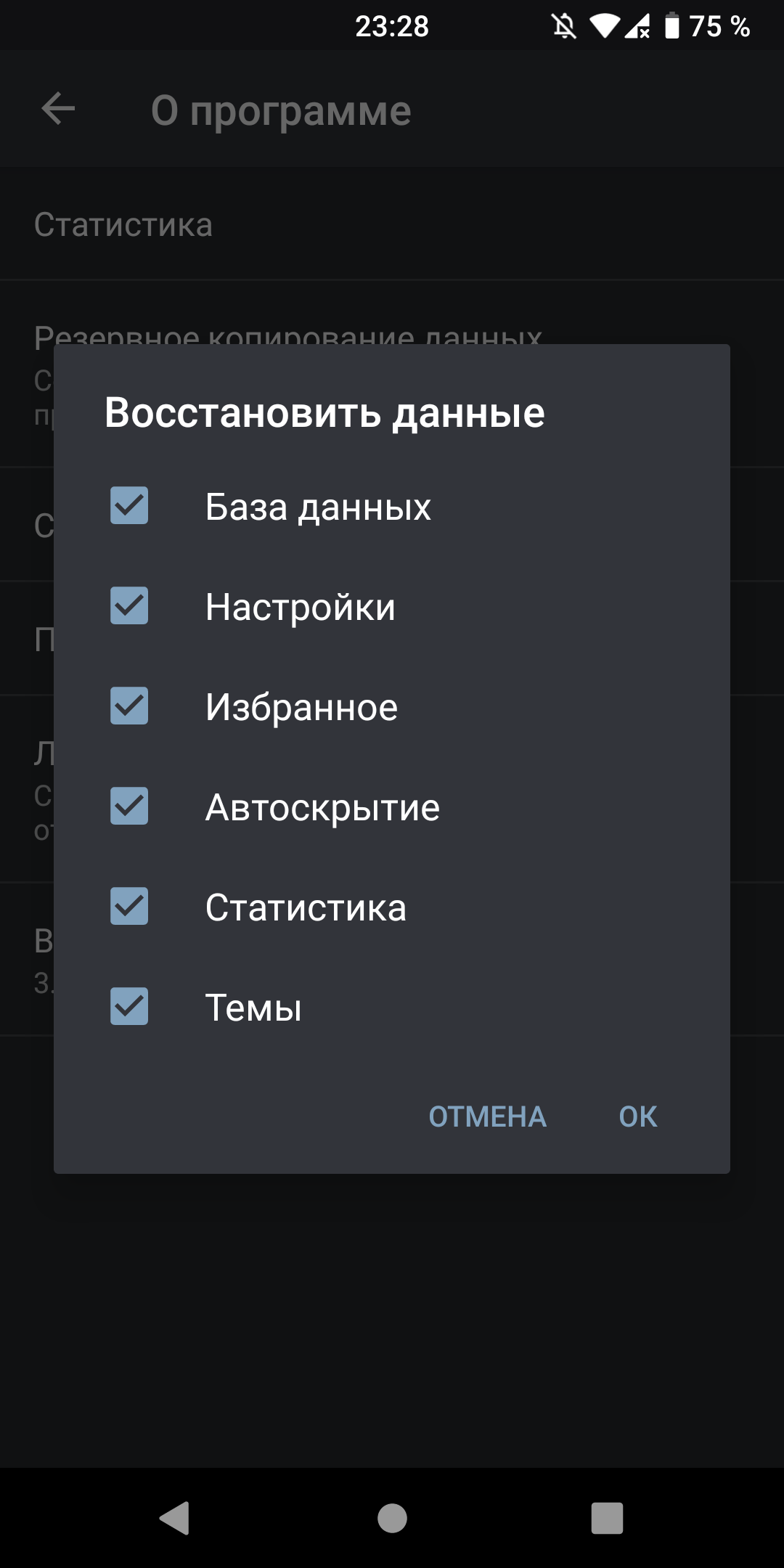Uncheck the База данных checkbox

click(129, 505)
